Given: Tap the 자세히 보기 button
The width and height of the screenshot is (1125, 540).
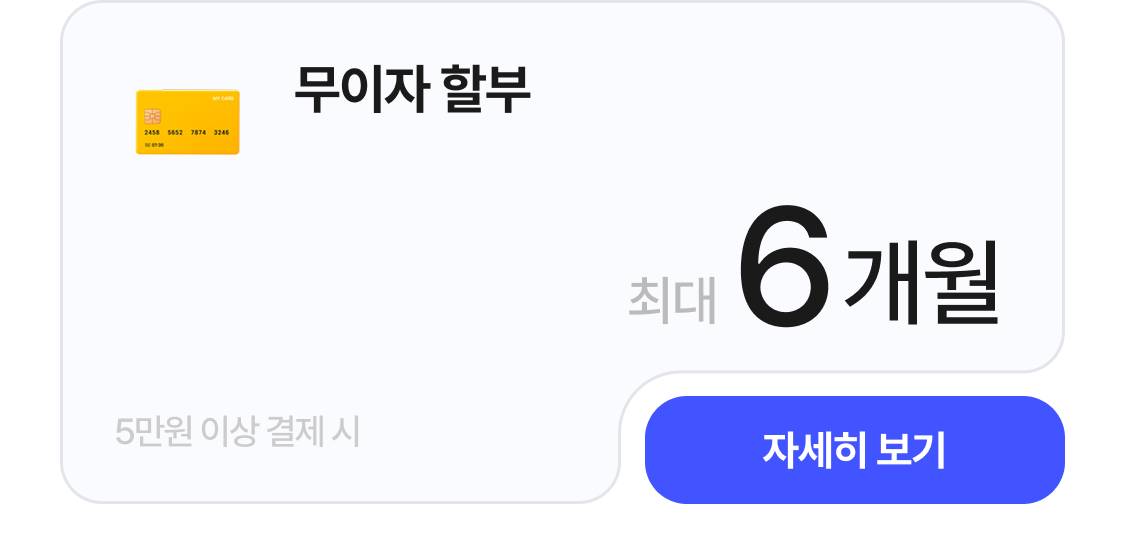Looking at the screenshot, I should click(x=854, y=450).
